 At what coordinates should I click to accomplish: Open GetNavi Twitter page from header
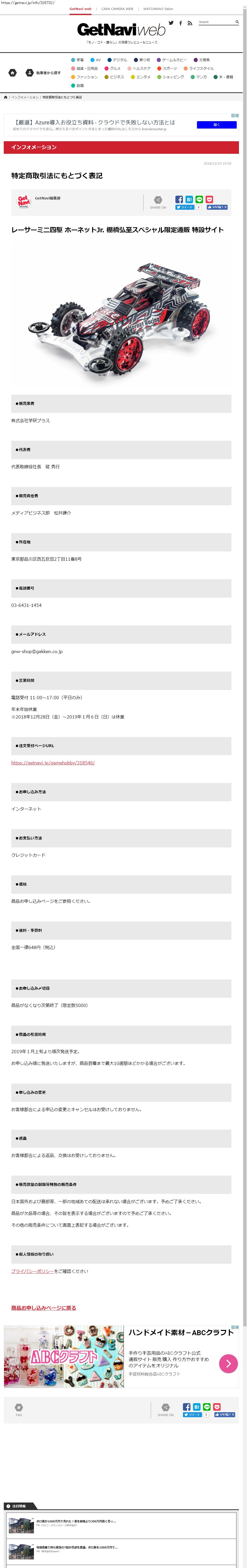[x=171, y=23]
